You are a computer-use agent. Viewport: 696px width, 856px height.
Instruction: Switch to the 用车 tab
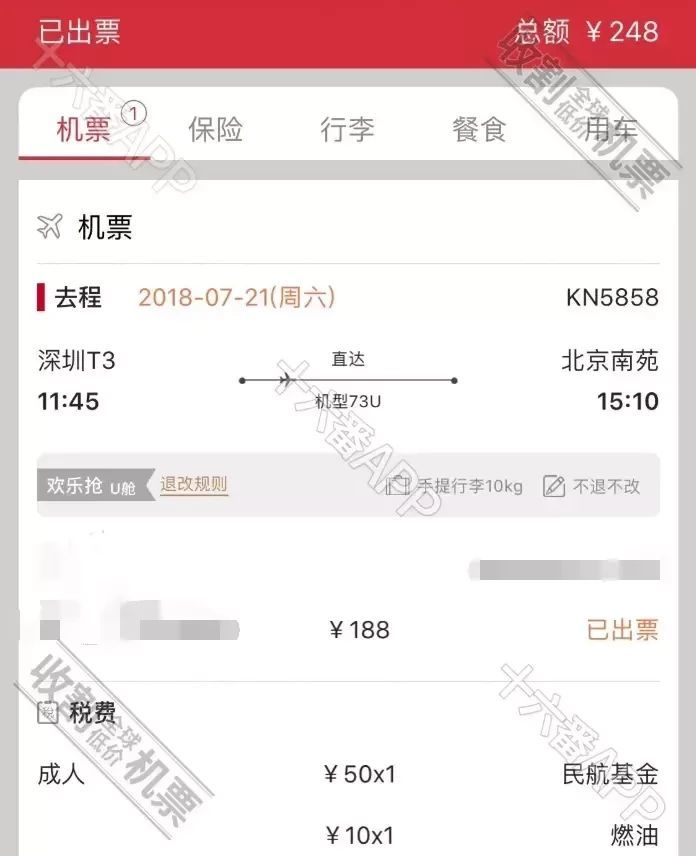coord(610,130)
